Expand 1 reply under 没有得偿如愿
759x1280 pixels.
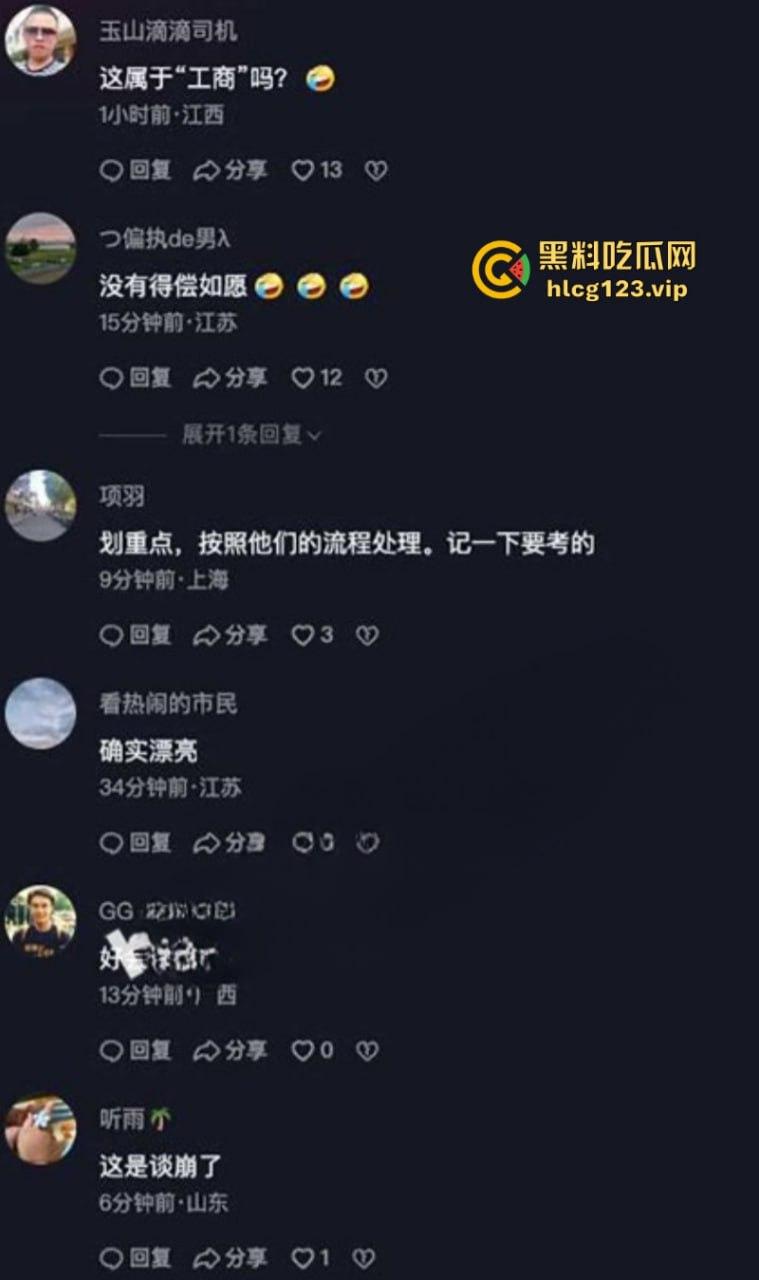point(250,435)
